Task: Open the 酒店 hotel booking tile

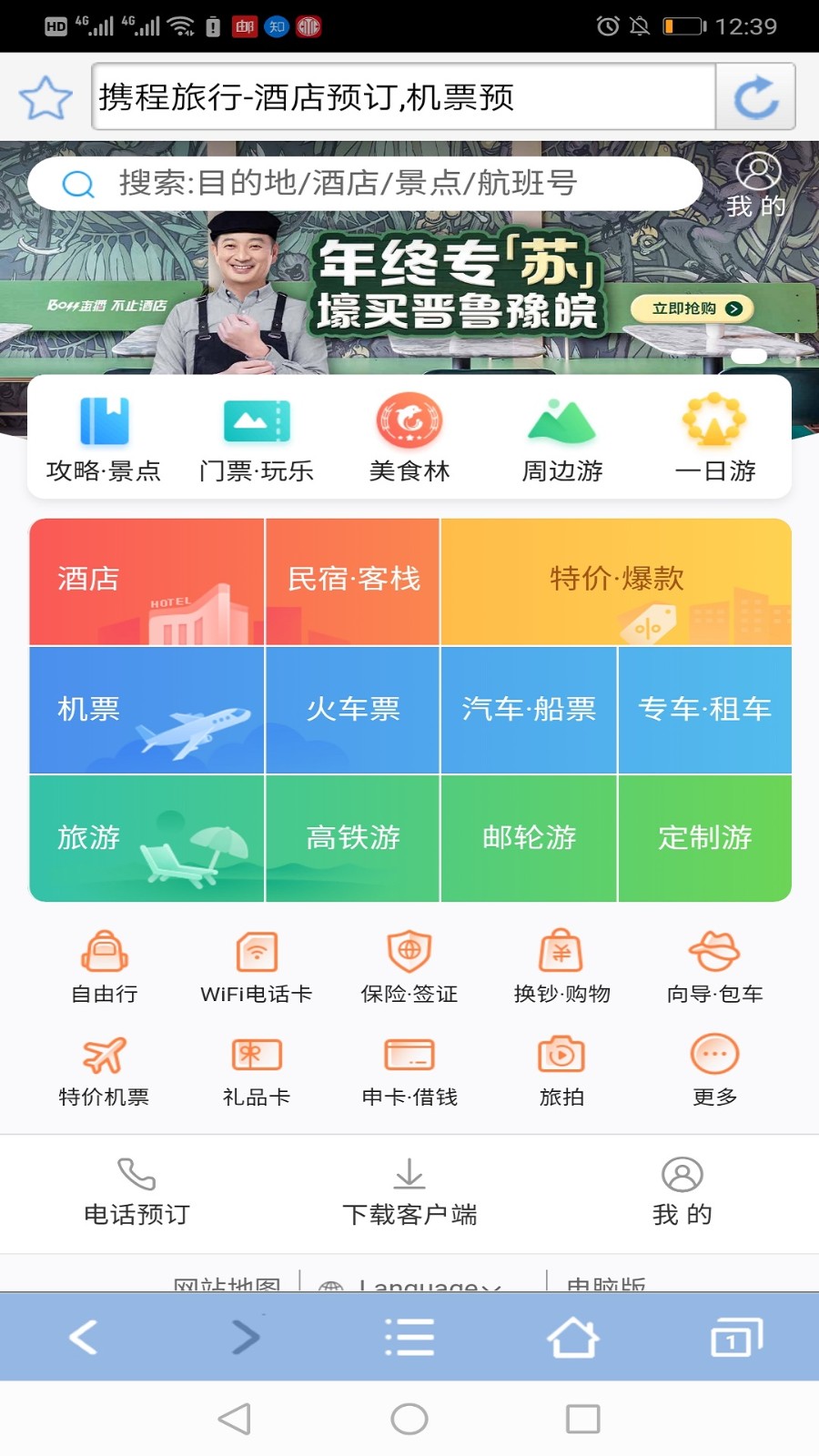Action: click(146, 582)
